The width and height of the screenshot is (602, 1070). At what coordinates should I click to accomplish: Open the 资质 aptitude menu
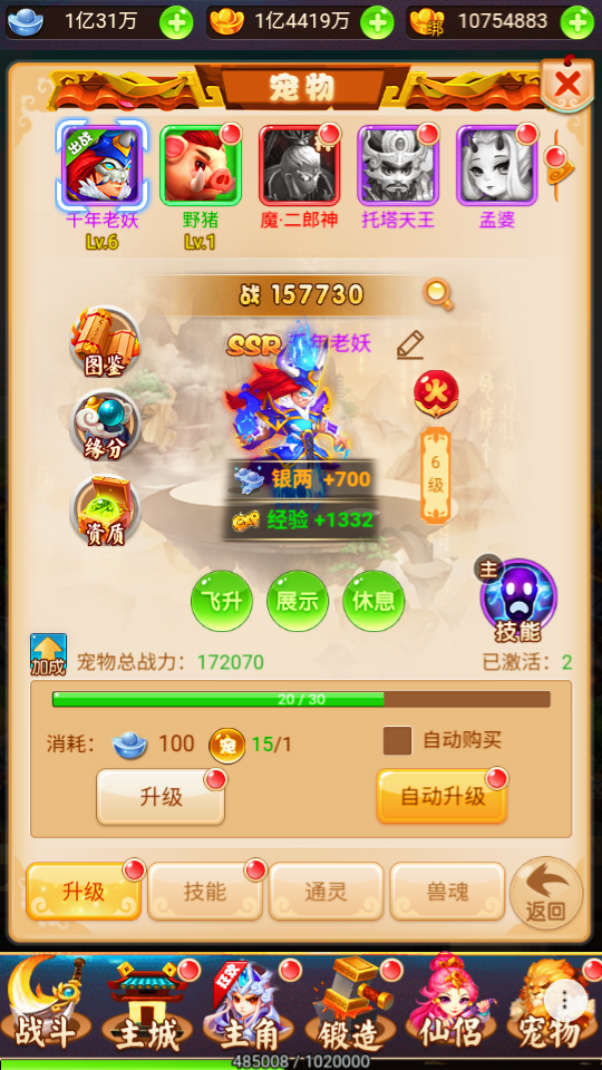pos(103,510)
